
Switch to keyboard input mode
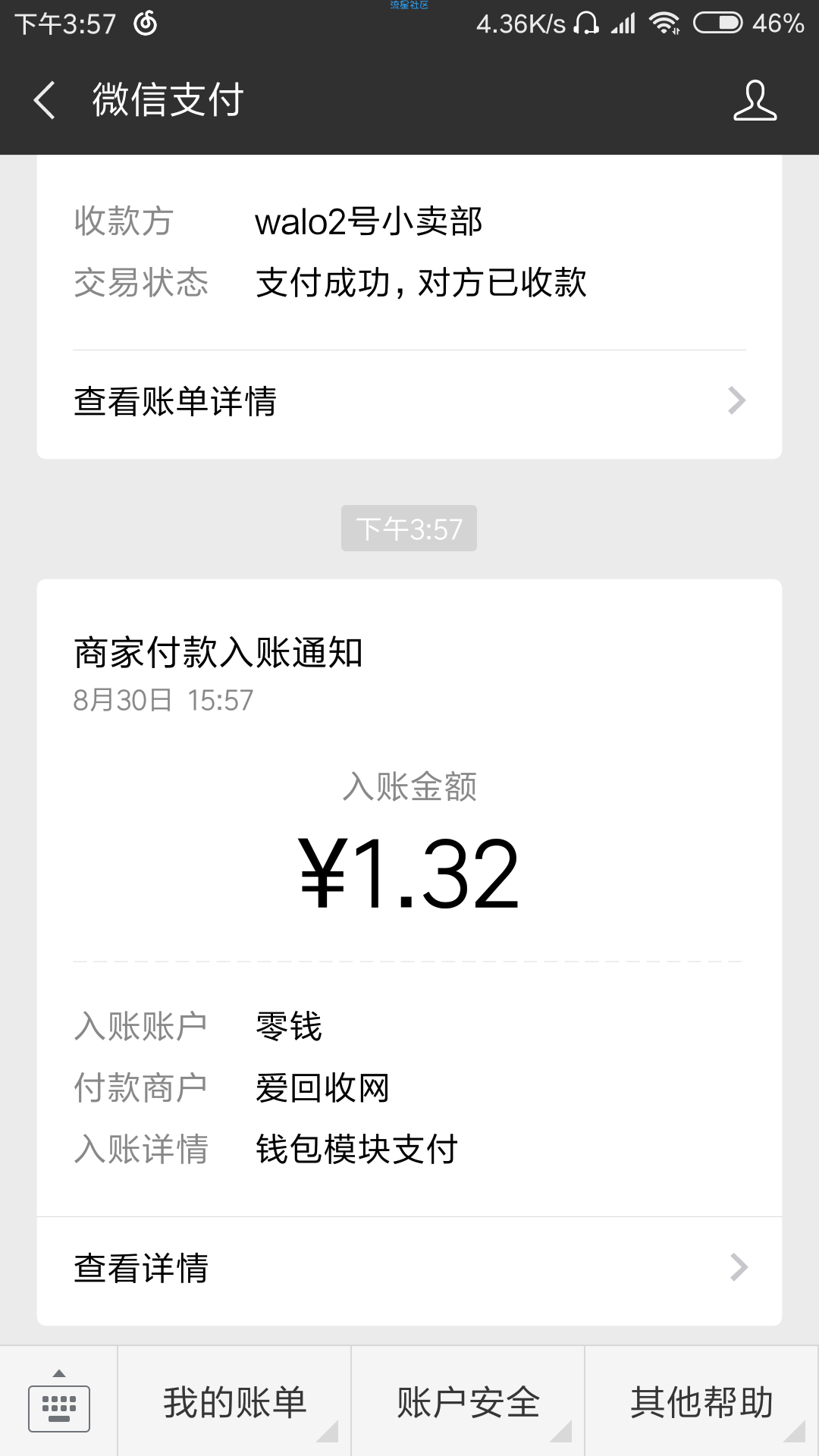coord(59,1401)
